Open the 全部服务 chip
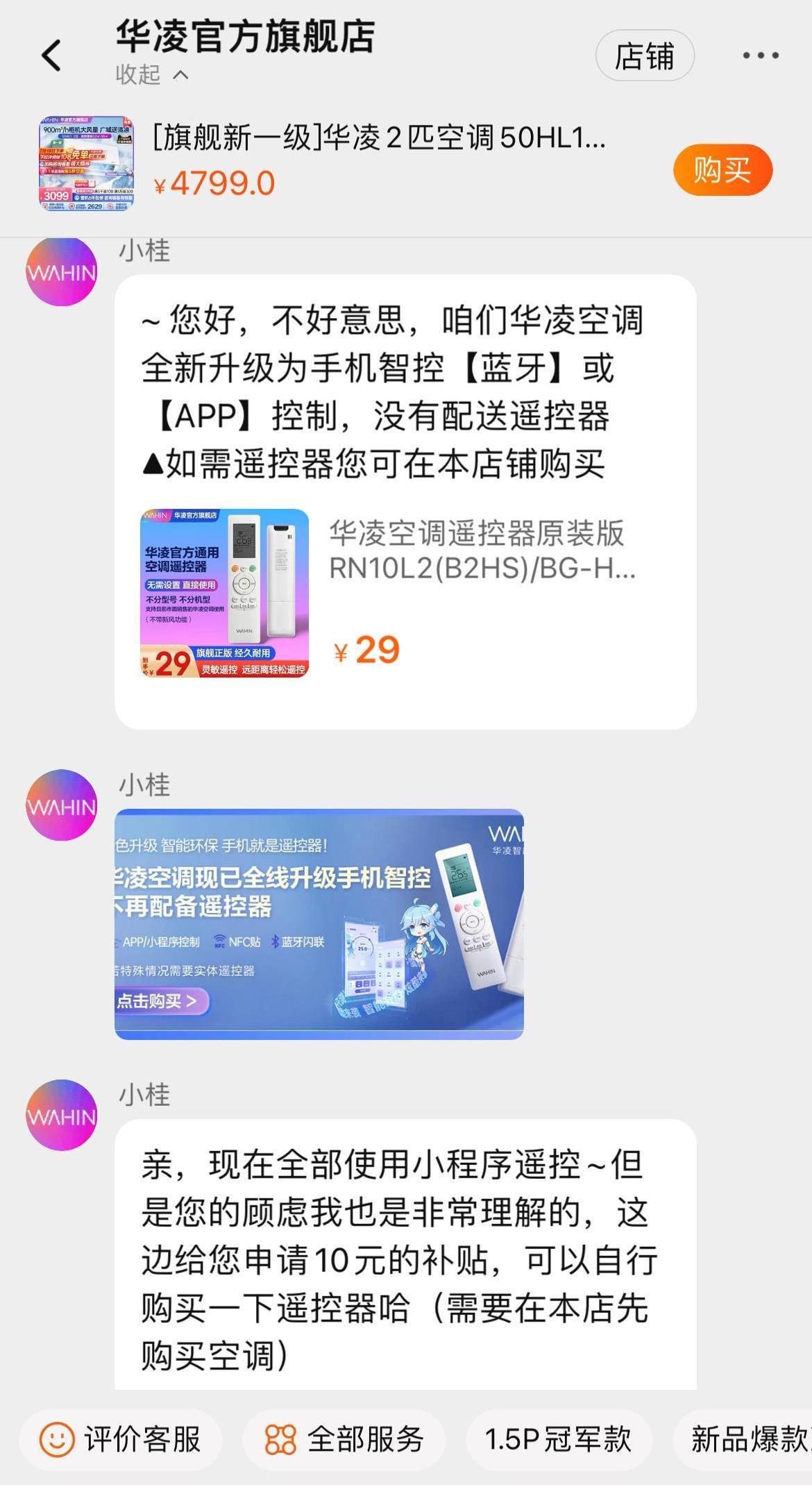The width and height of the screenshot is (812, 1485). pos(344,1438)
